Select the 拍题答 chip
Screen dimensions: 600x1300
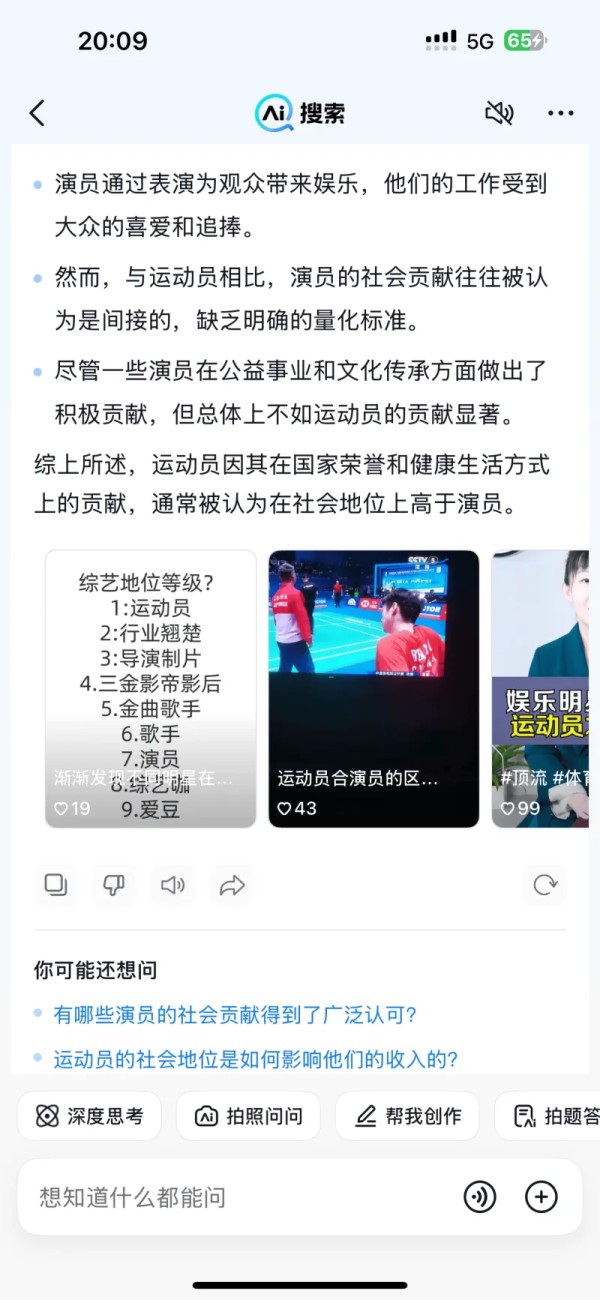(547, 1116)
